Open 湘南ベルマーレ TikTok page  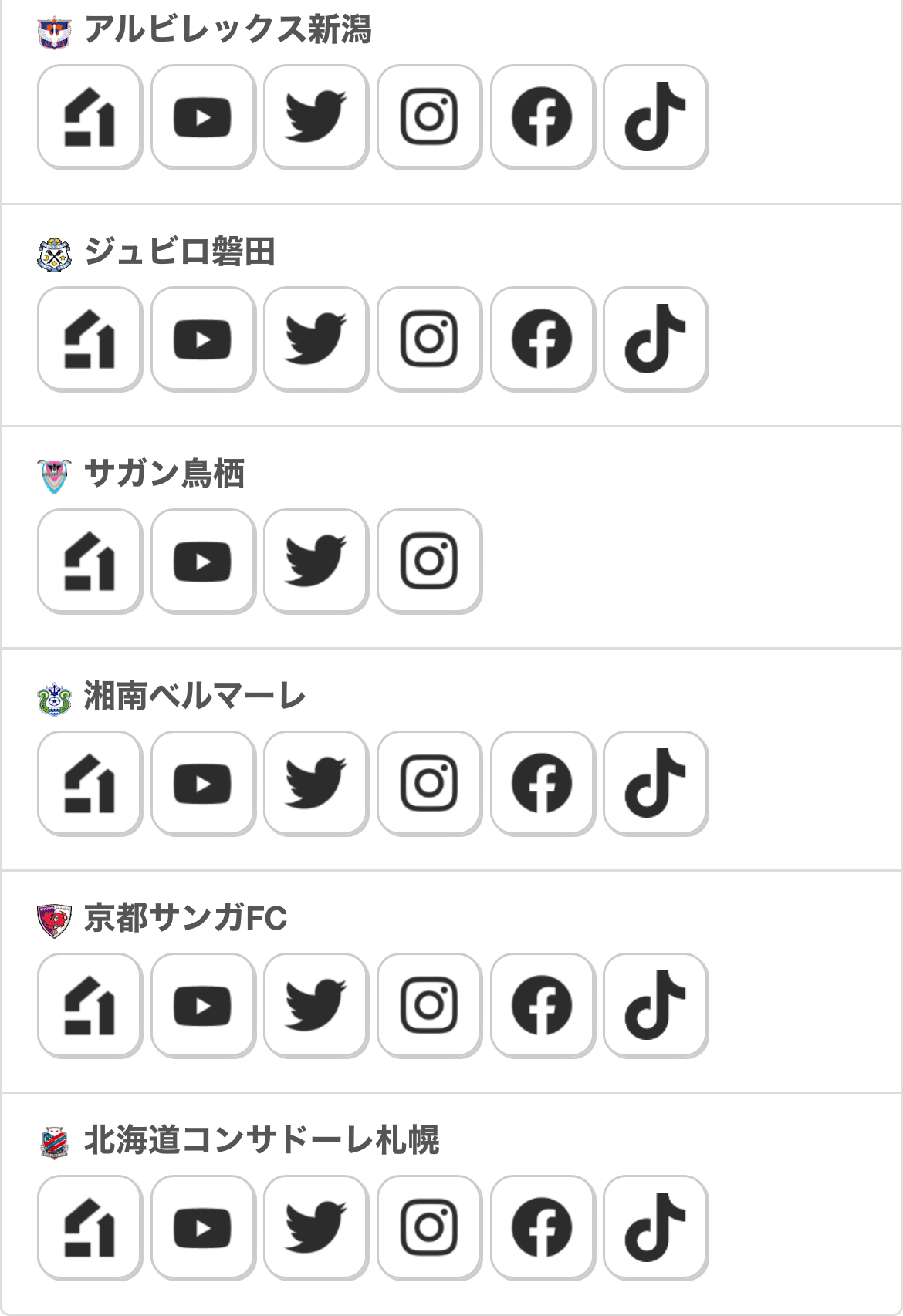coord(655,783)
